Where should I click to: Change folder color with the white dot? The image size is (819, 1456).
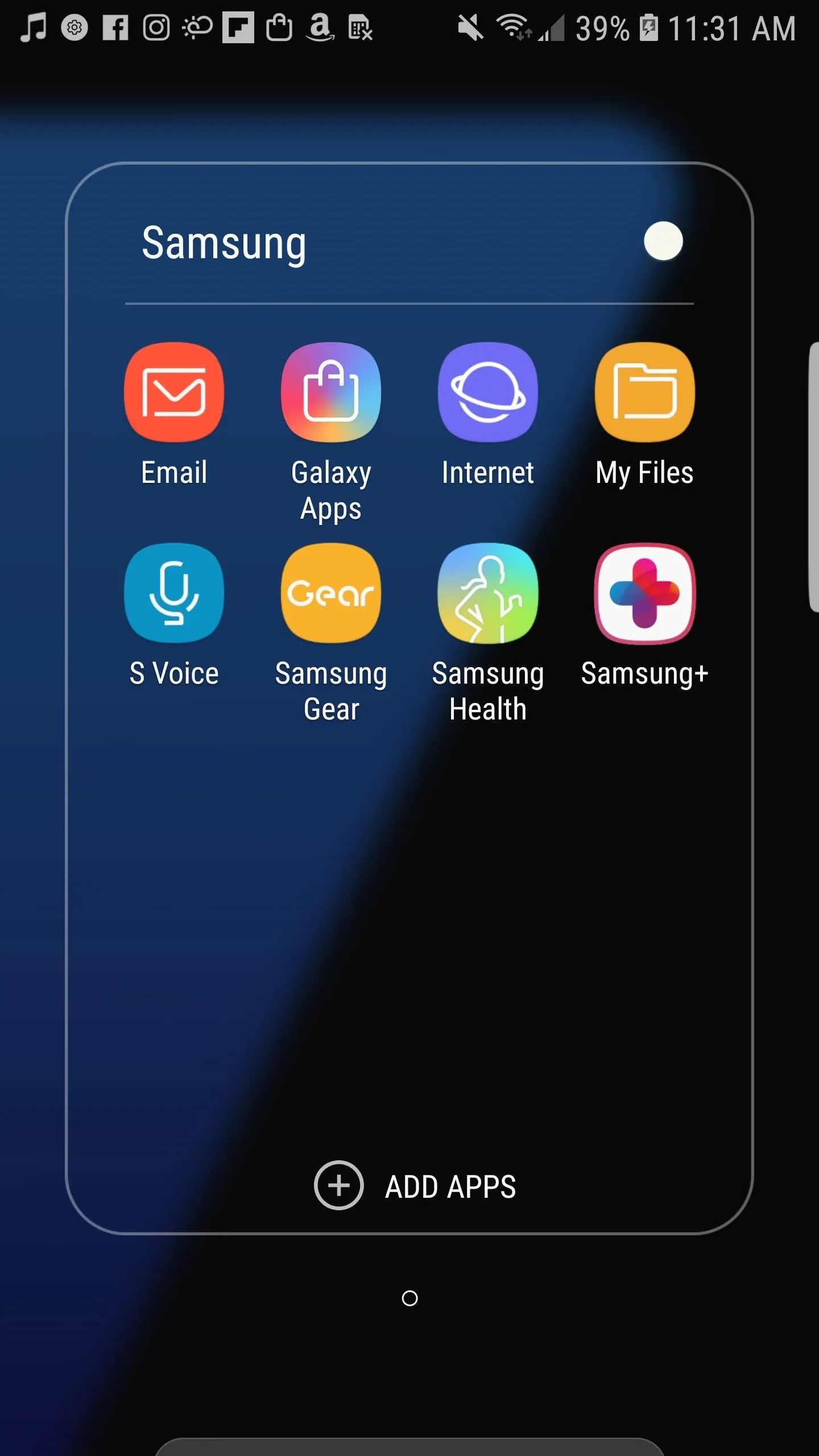pyautogui.click(x=663, y=241)
